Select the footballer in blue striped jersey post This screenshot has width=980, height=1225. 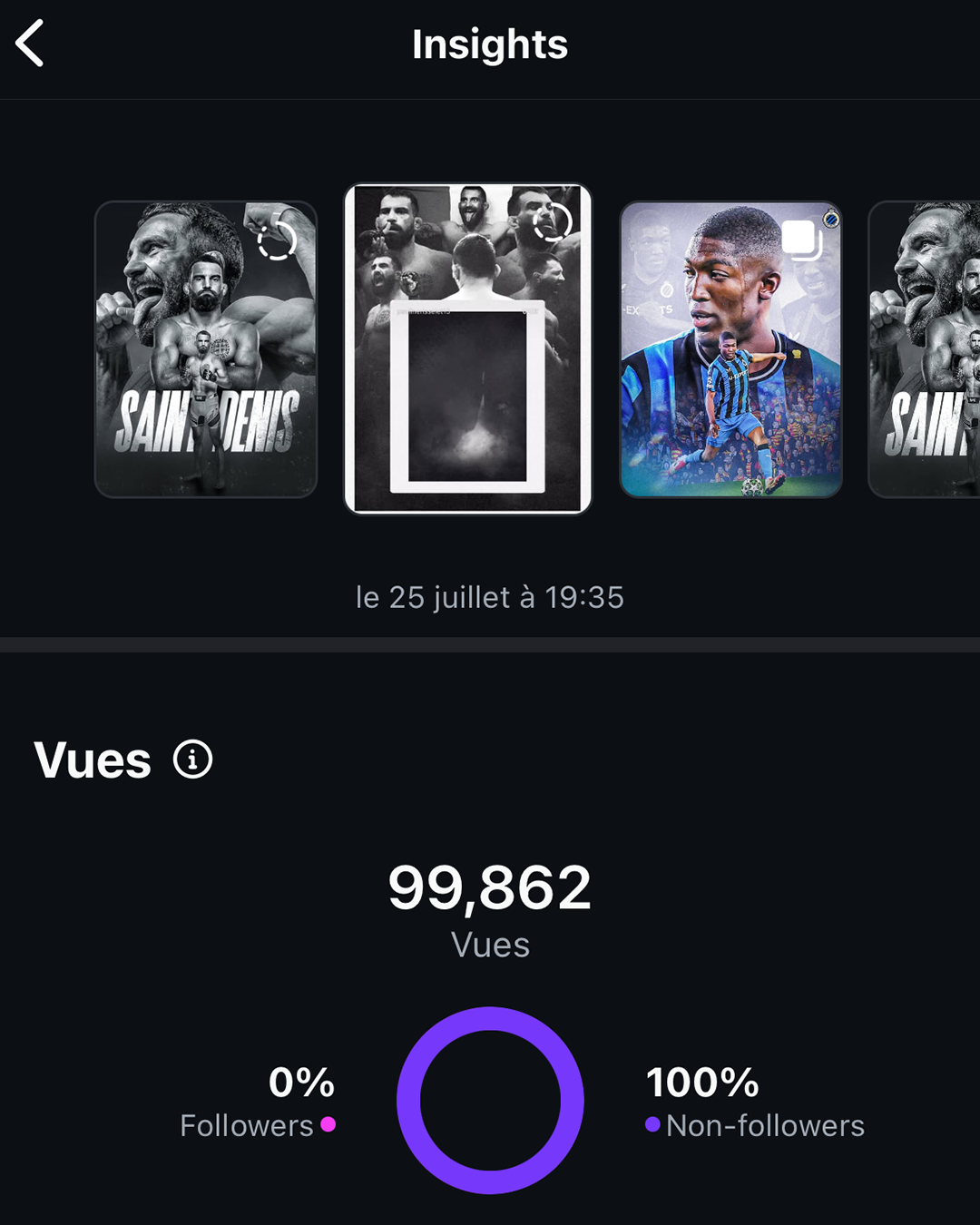[x=730, y=349]
